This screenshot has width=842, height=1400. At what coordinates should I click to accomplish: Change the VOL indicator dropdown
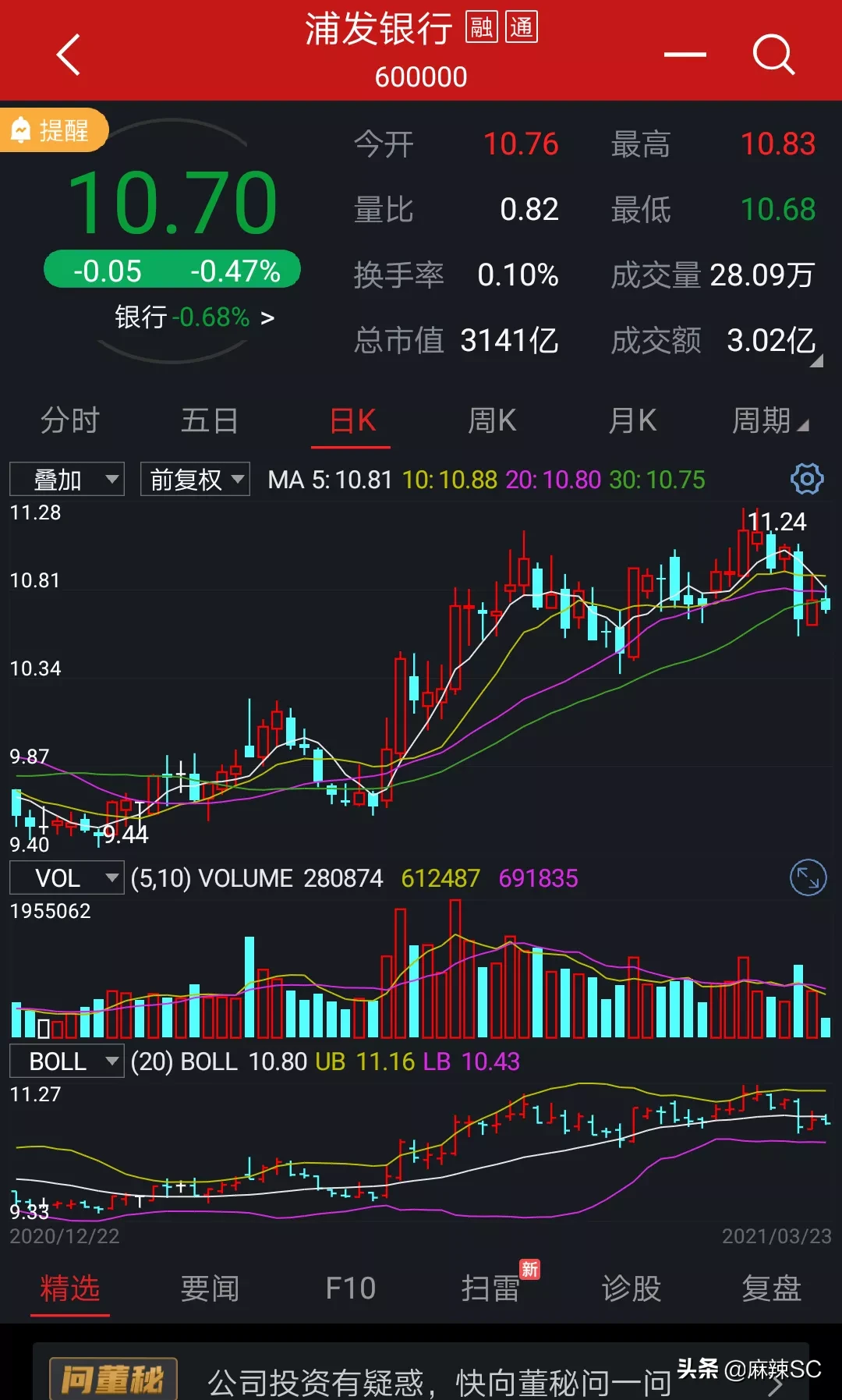pos(67,878)
